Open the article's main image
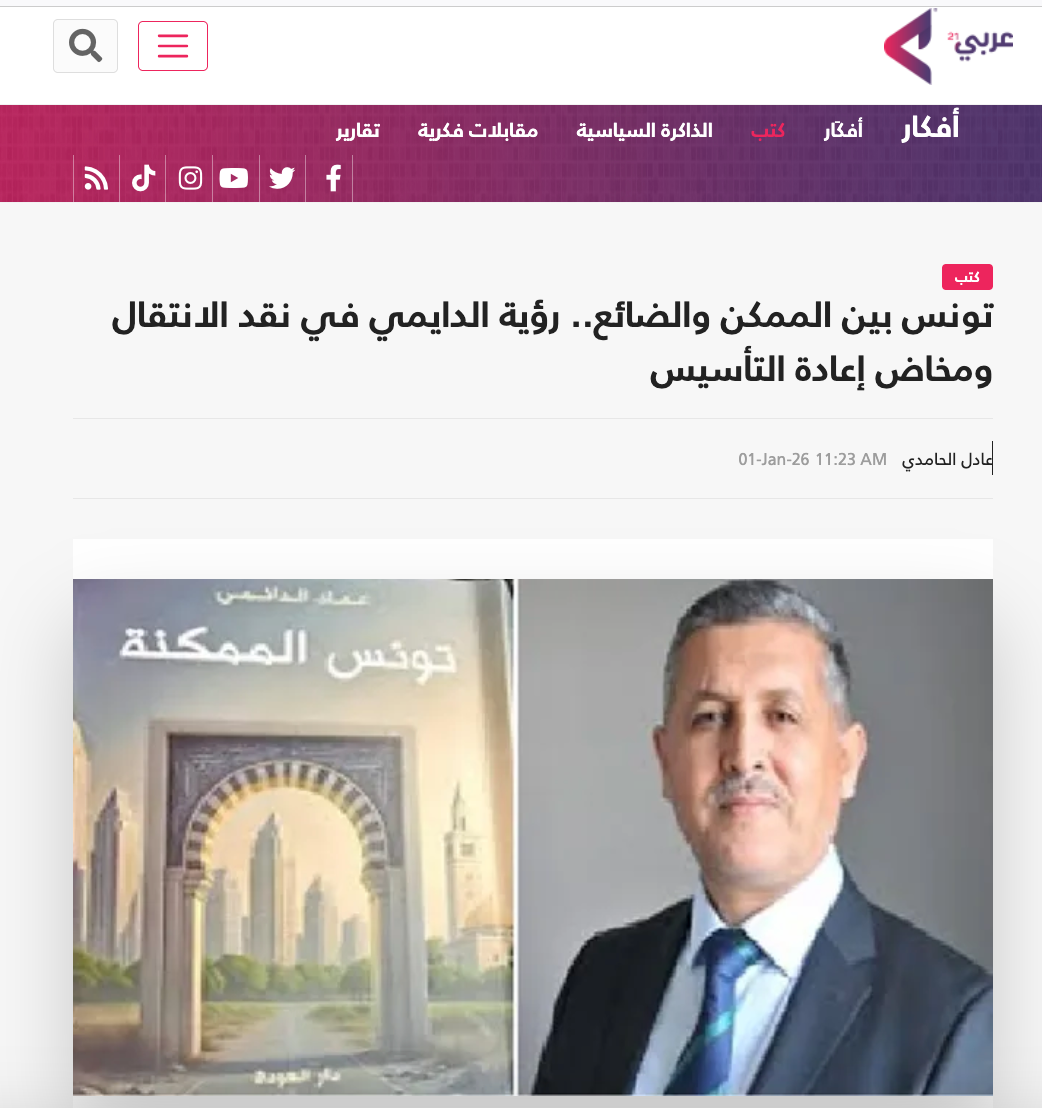 click(532, 835)
